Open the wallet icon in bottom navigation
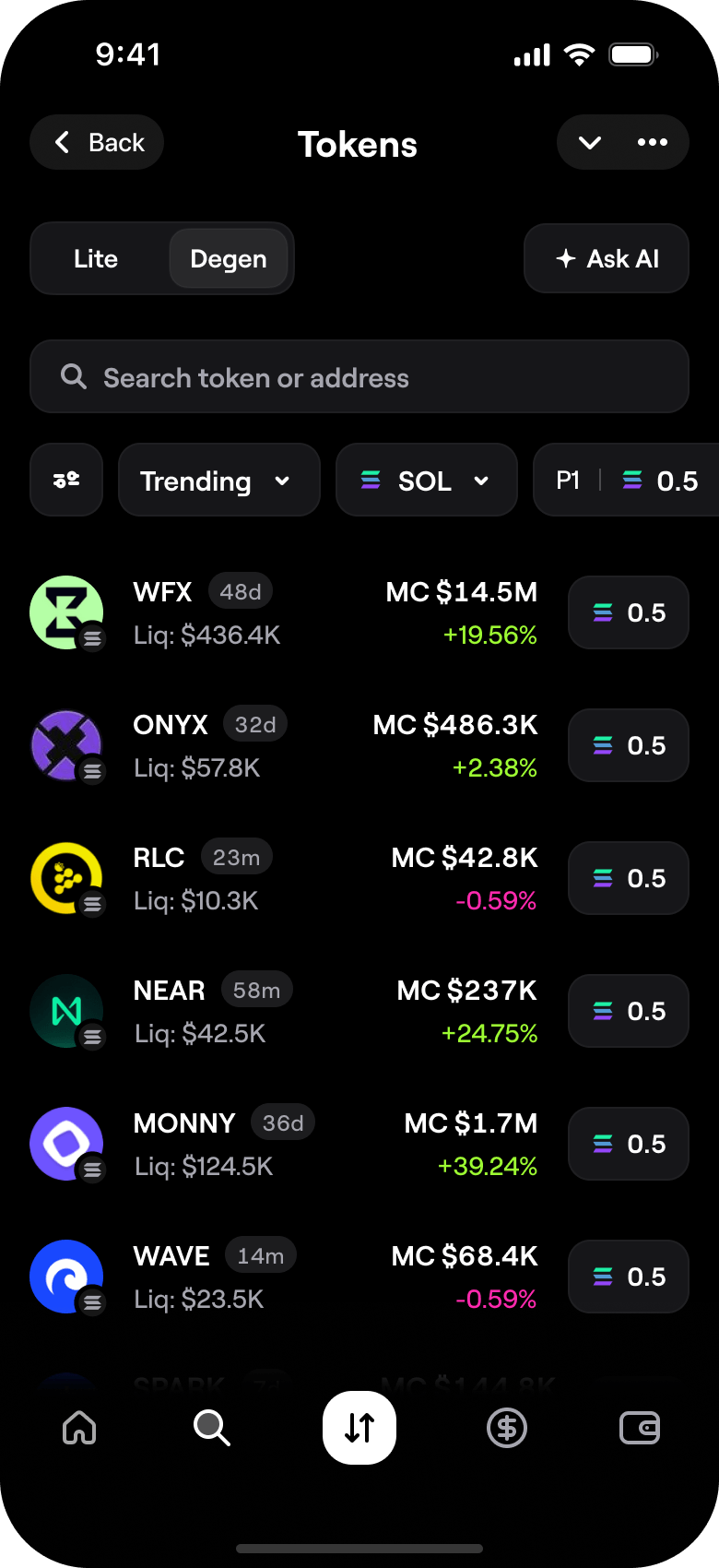This screenshot has height=1568, width=719. [639, 1428]
